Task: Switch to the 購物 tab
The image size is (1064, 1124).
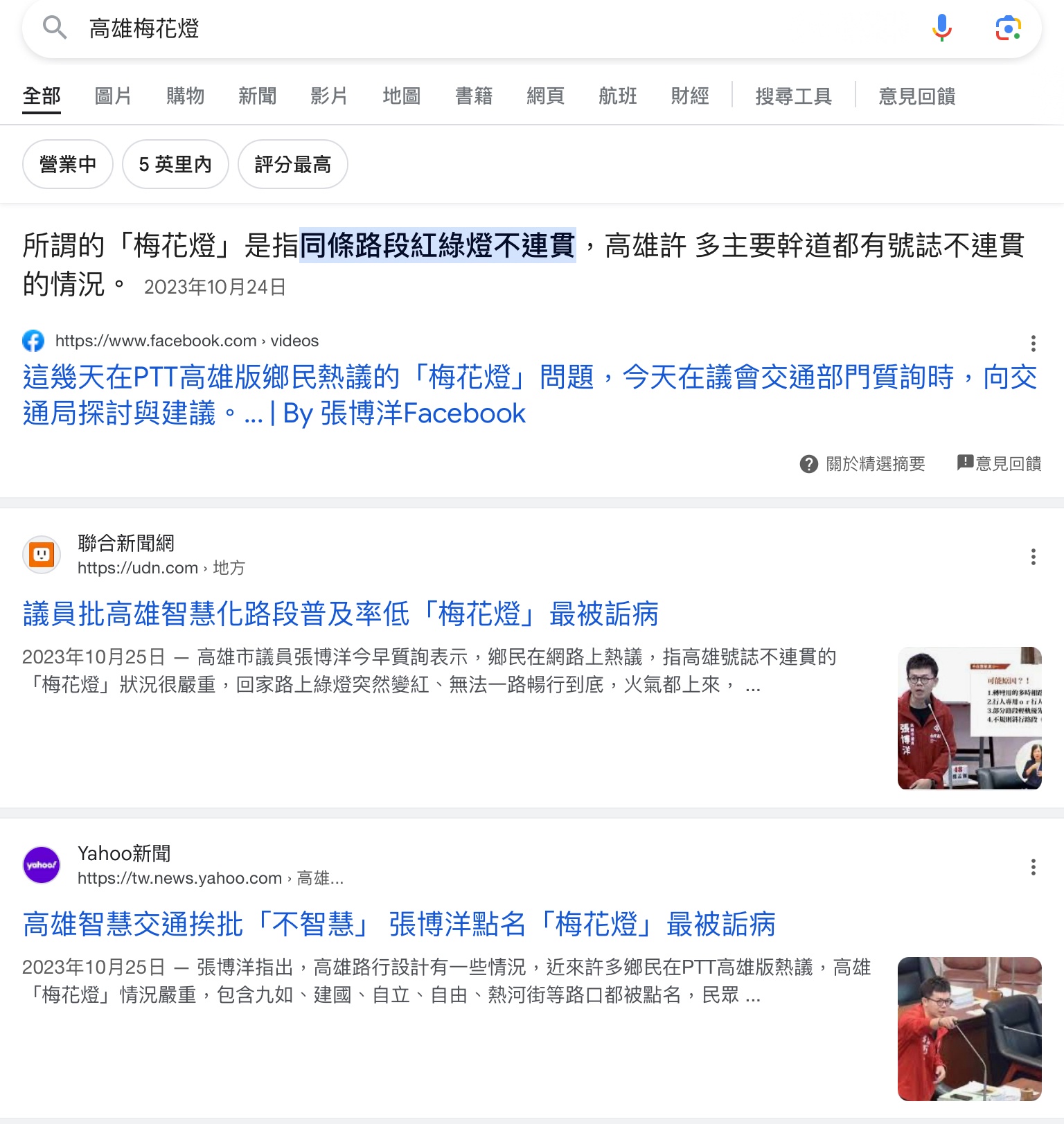Action: point(185,96)
